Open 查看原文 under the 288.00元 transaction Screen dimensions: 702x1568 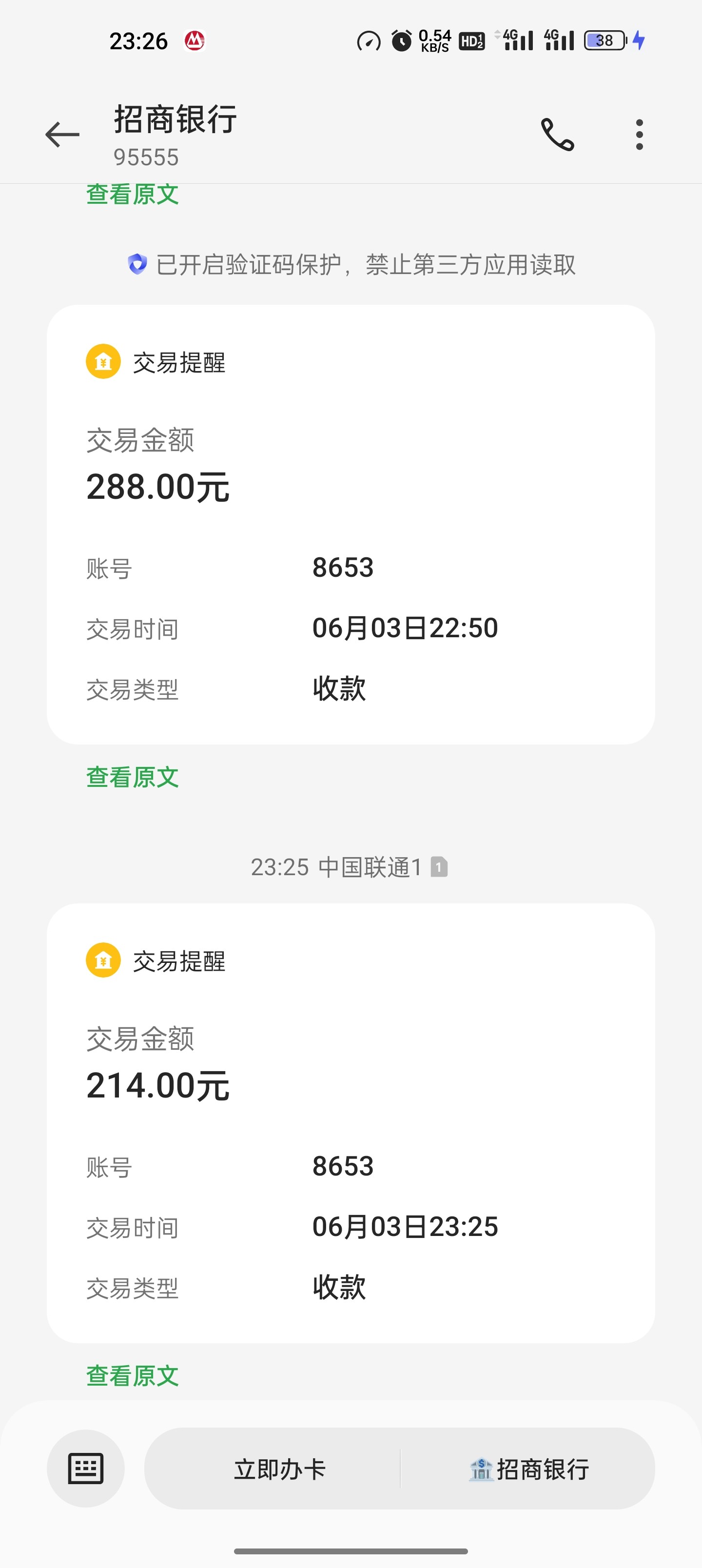(132, 777)
